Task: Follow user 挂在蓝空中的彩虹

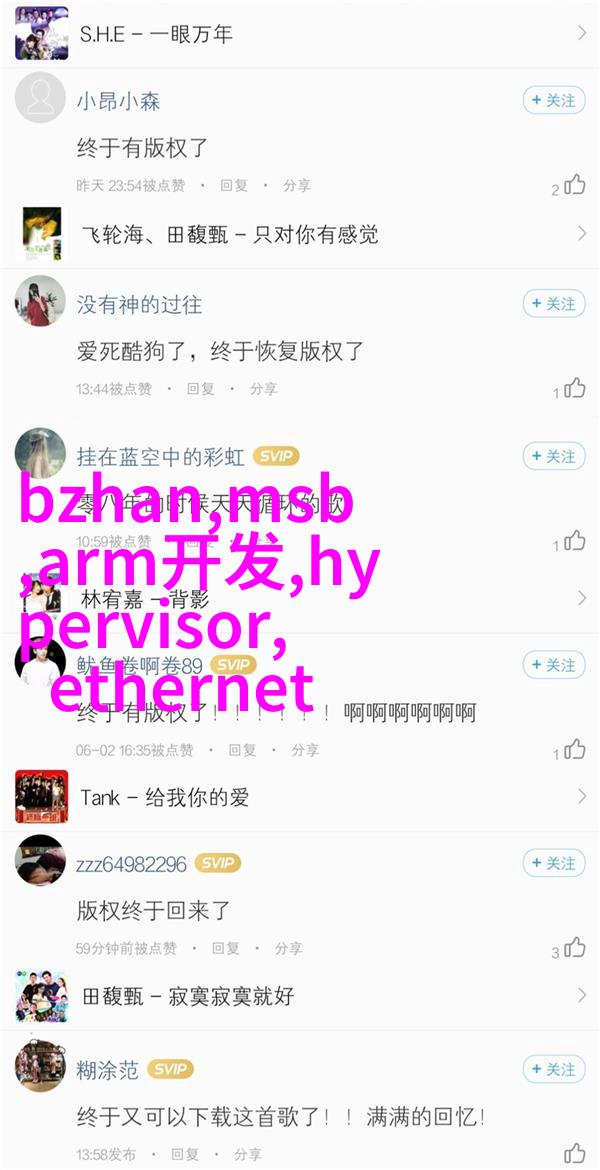Action: pyautogui.click(x=553, y=456)
